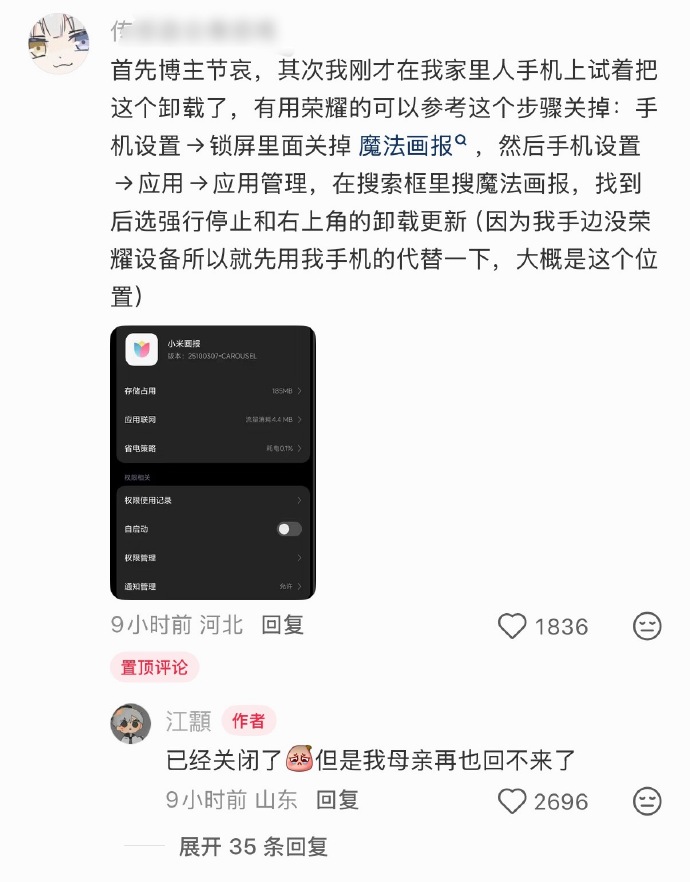The image size is (690, 882).
Task: Expand the 35 hidden replies
Action: 253,847
